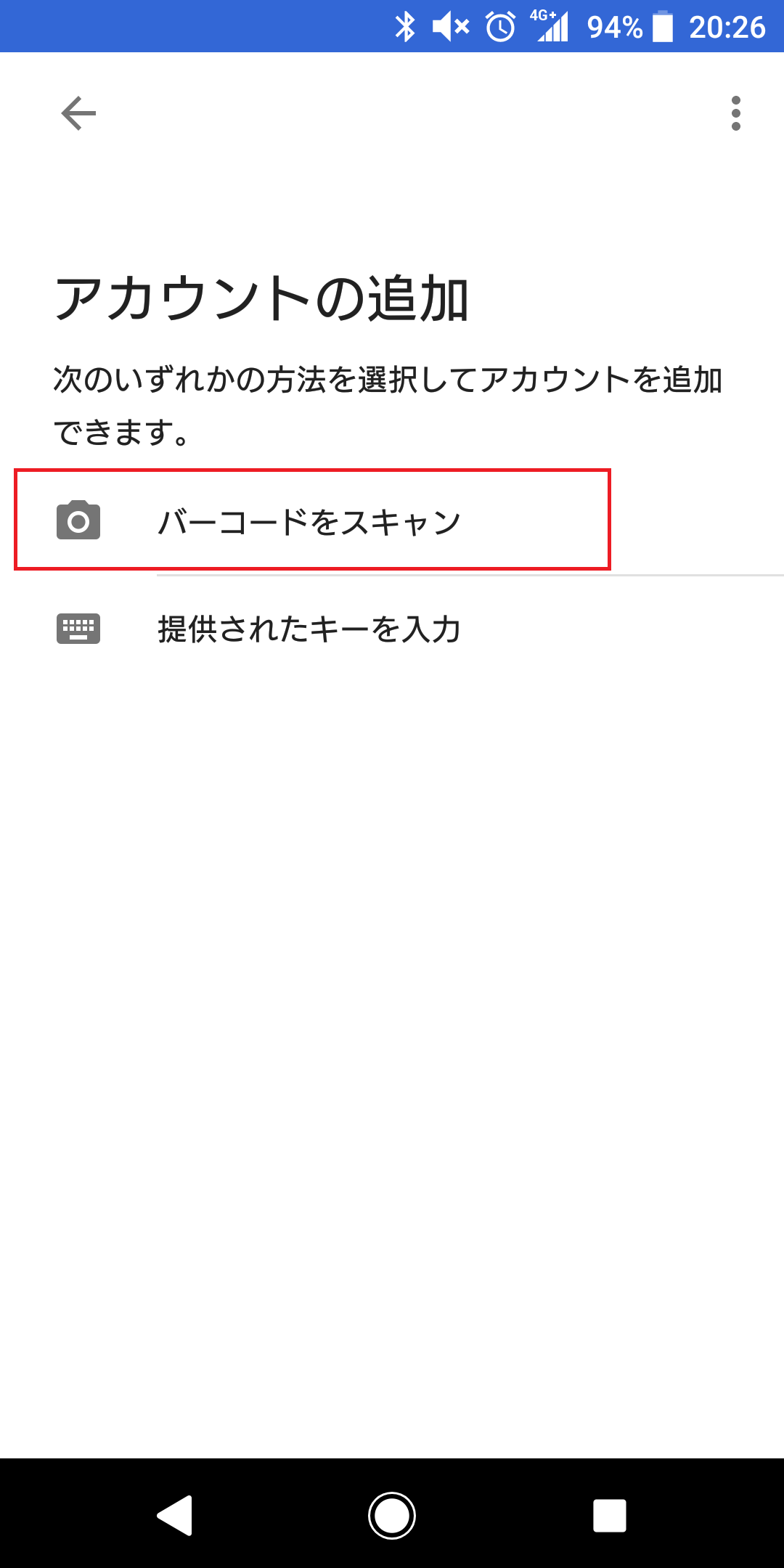Select バーコードをスキャン option

pyautogui.click(x=309, y=521)
